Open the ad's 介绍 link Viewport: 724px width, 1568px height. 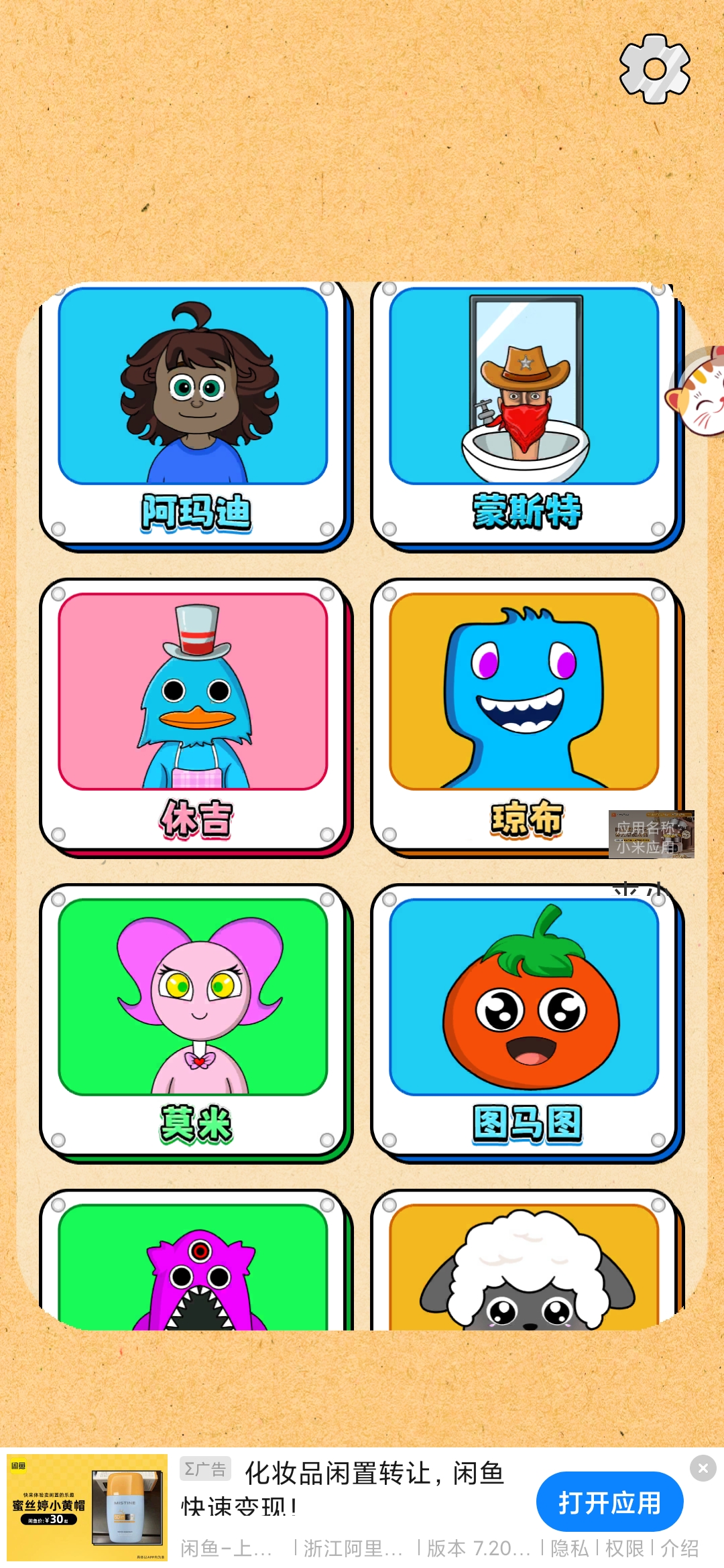pos(679,1548)
